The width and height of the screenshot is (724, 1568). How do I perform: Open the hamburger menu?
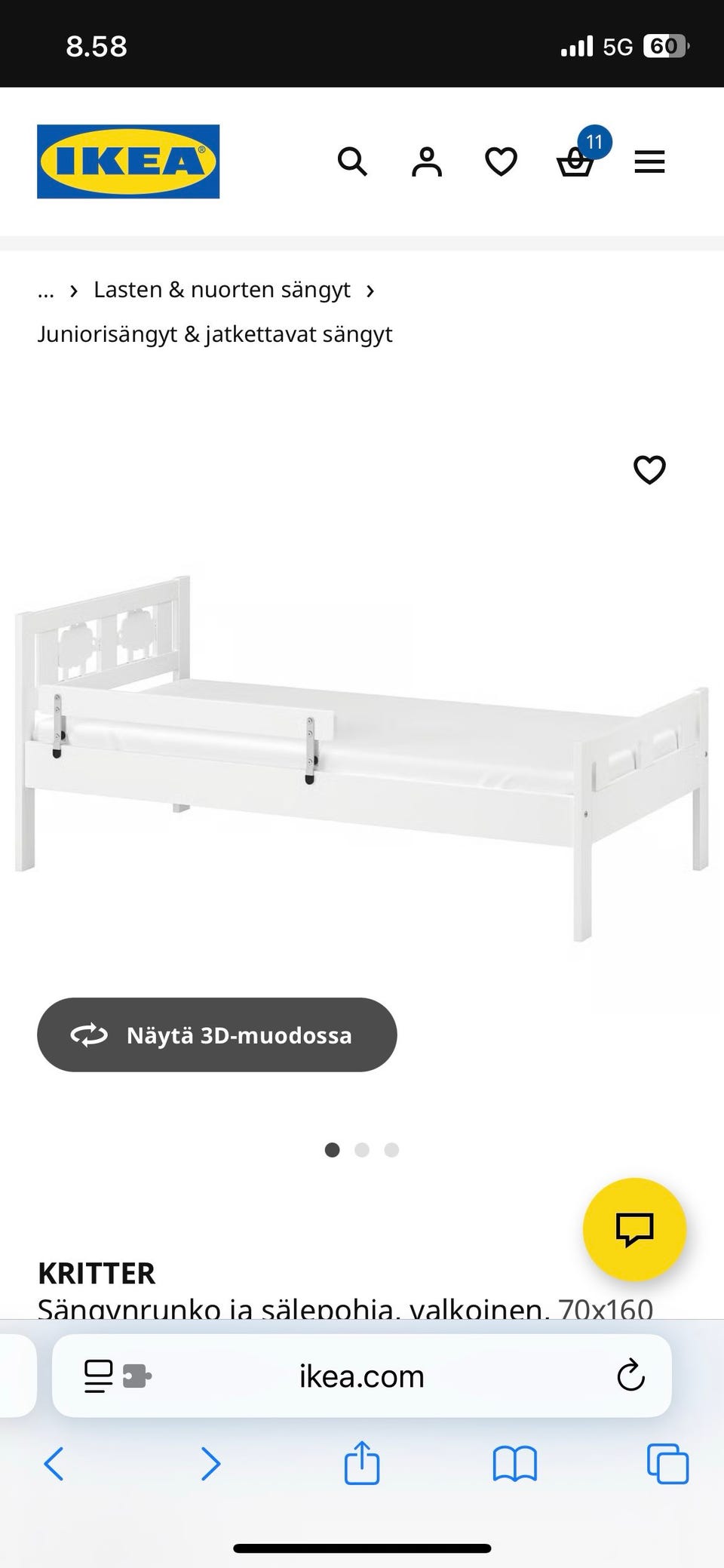point(649,161)
